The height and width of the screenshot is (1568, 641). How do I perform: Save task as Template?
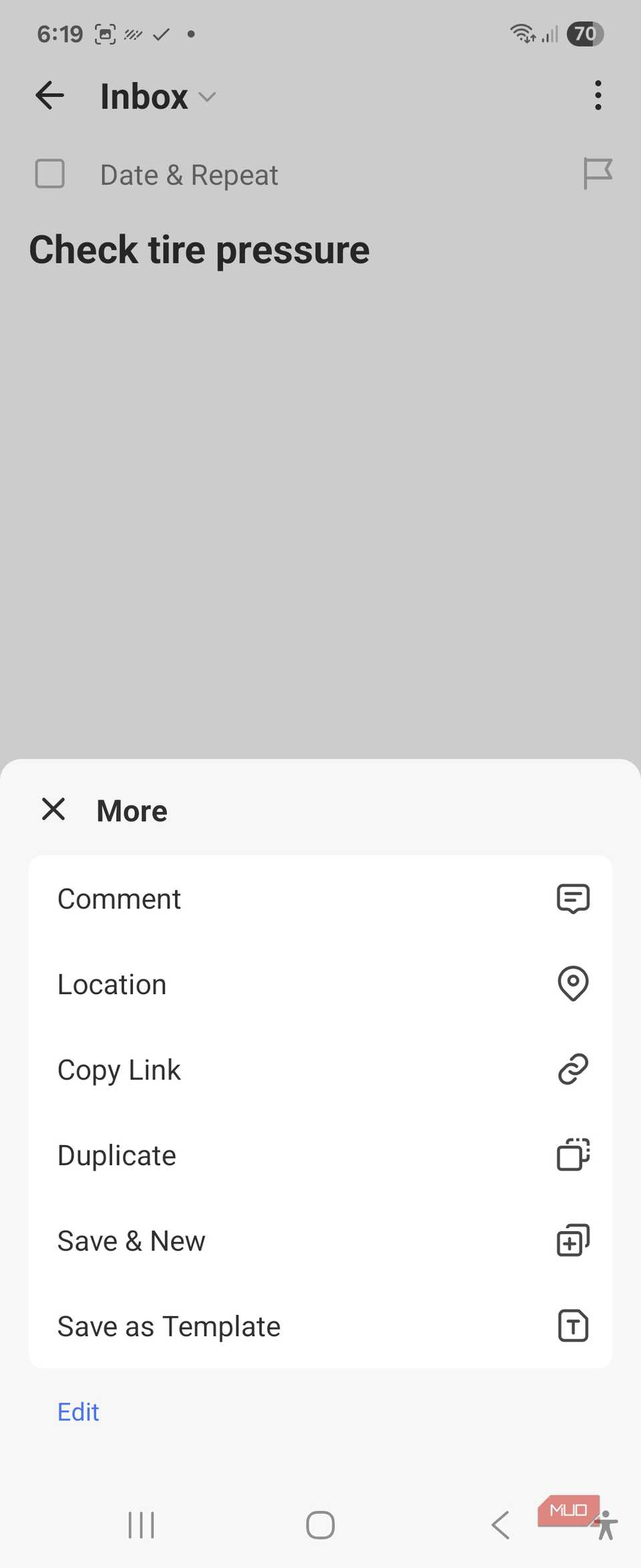click(320, 1326)
